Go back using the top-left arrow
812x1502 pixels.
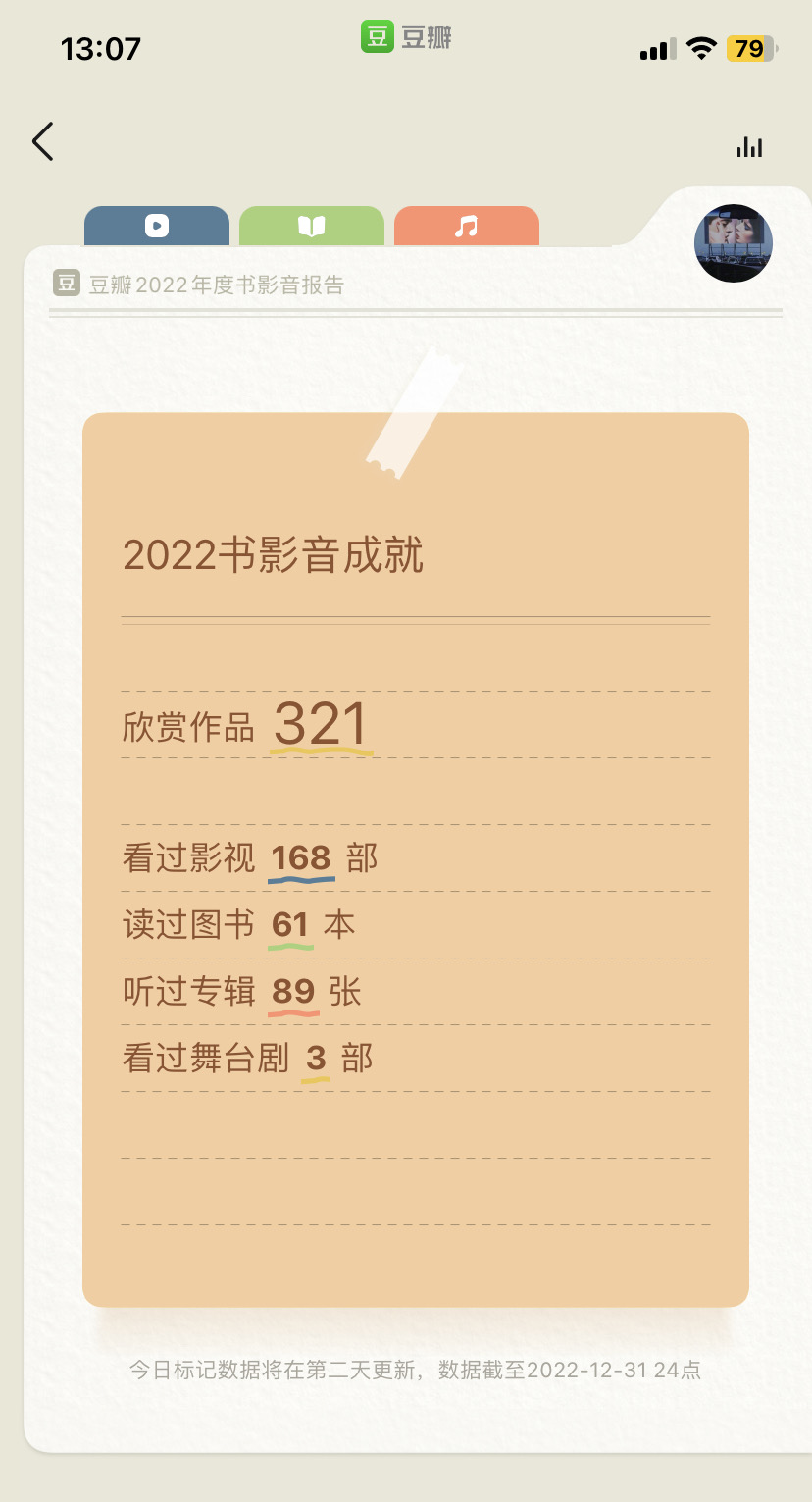[x=42, y=142]
